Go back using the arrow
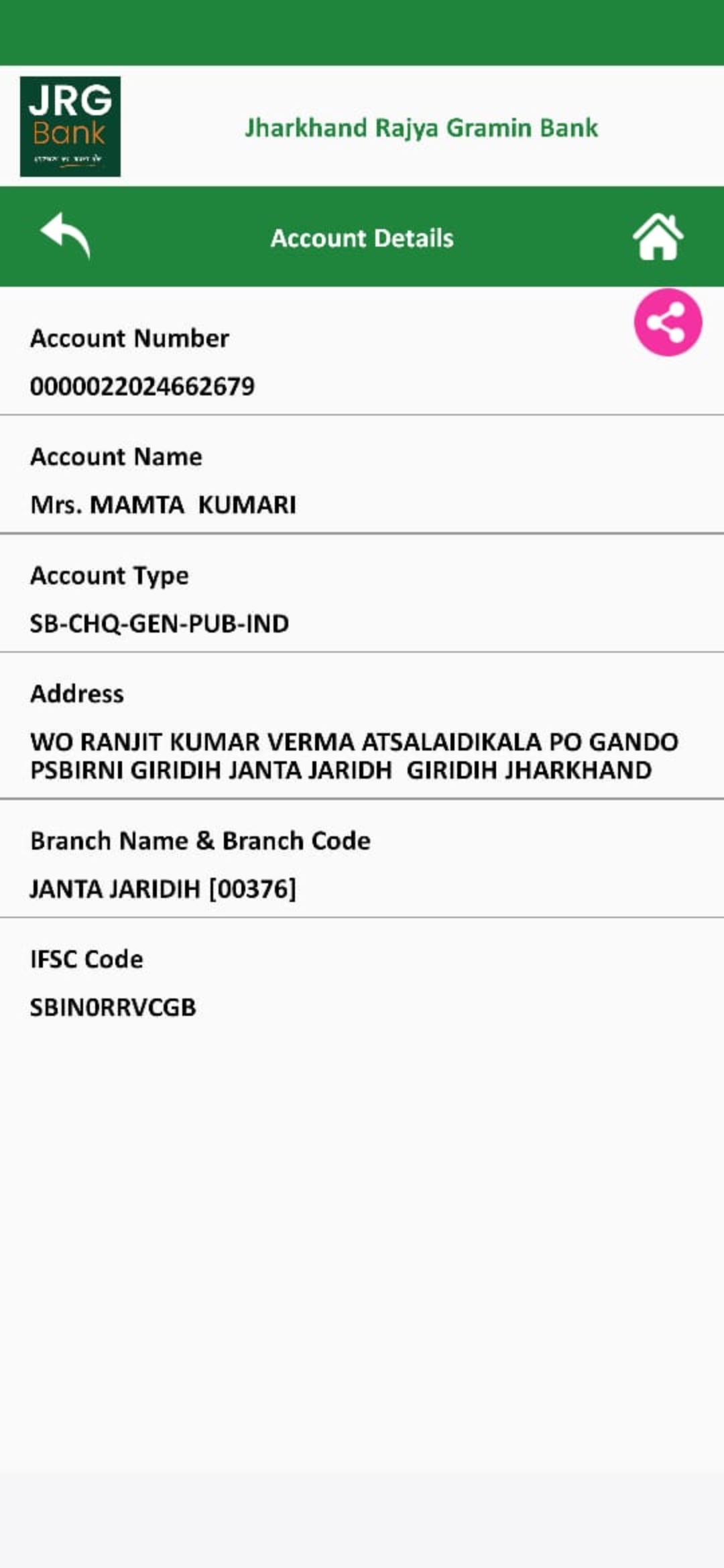The width and height of the screenshot is (724, 1568). tap(65, 236)
